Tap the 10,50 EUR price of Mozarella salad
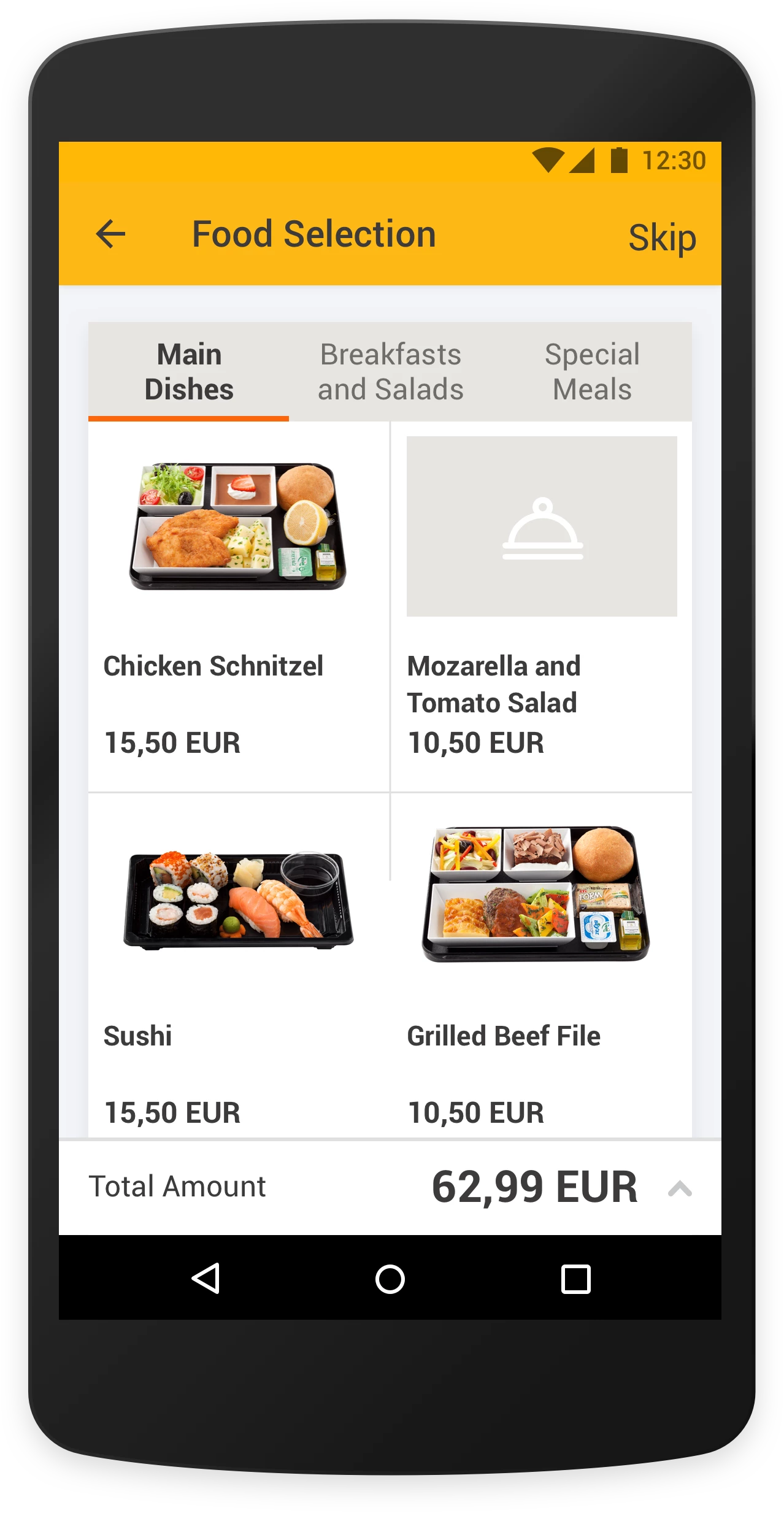The width and height of the screenshot is (784, 1513). pyautogui.click(x=476, y=743)
